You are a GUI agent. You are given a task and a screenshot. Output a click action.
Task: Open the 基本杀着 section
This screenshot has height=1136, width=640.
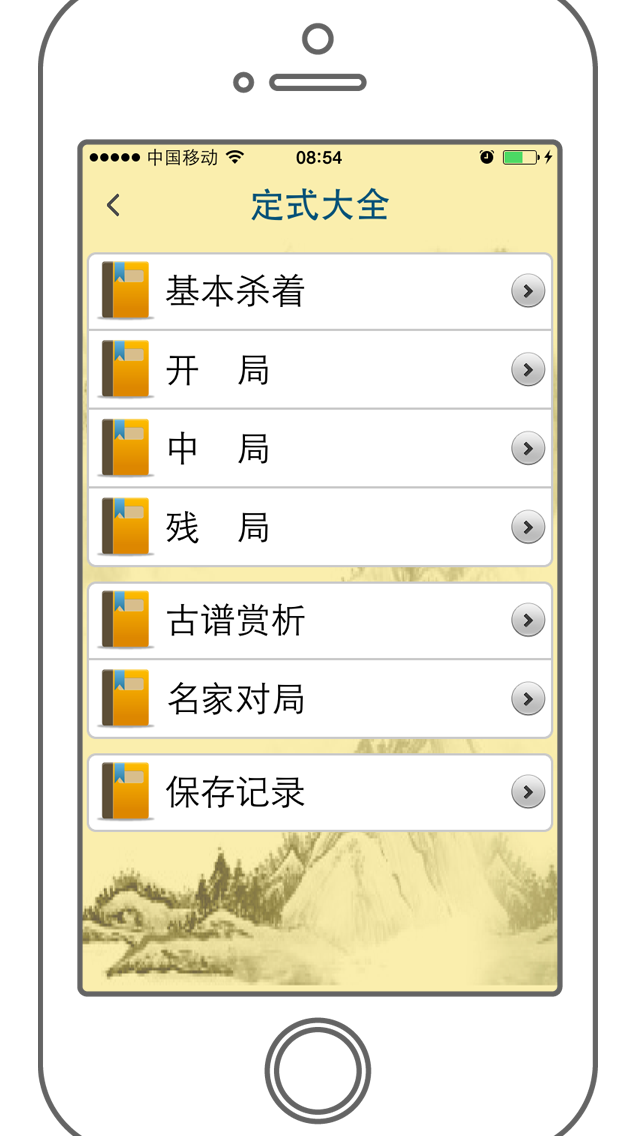pyautogui.click(x=320, y=291)
